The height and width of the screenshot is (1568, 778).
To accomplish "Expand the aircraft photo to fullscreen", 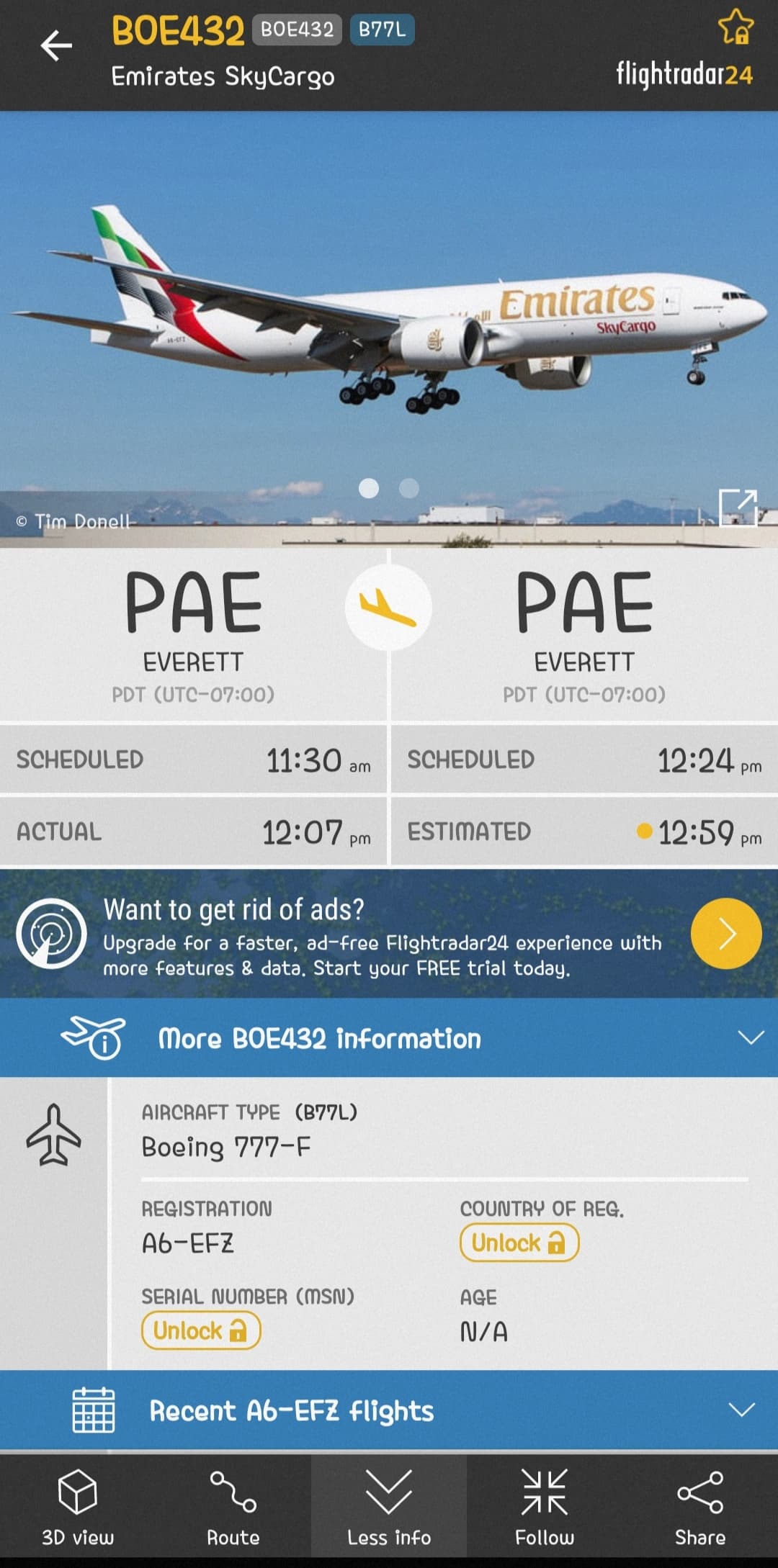I will (x=738, y=508).
